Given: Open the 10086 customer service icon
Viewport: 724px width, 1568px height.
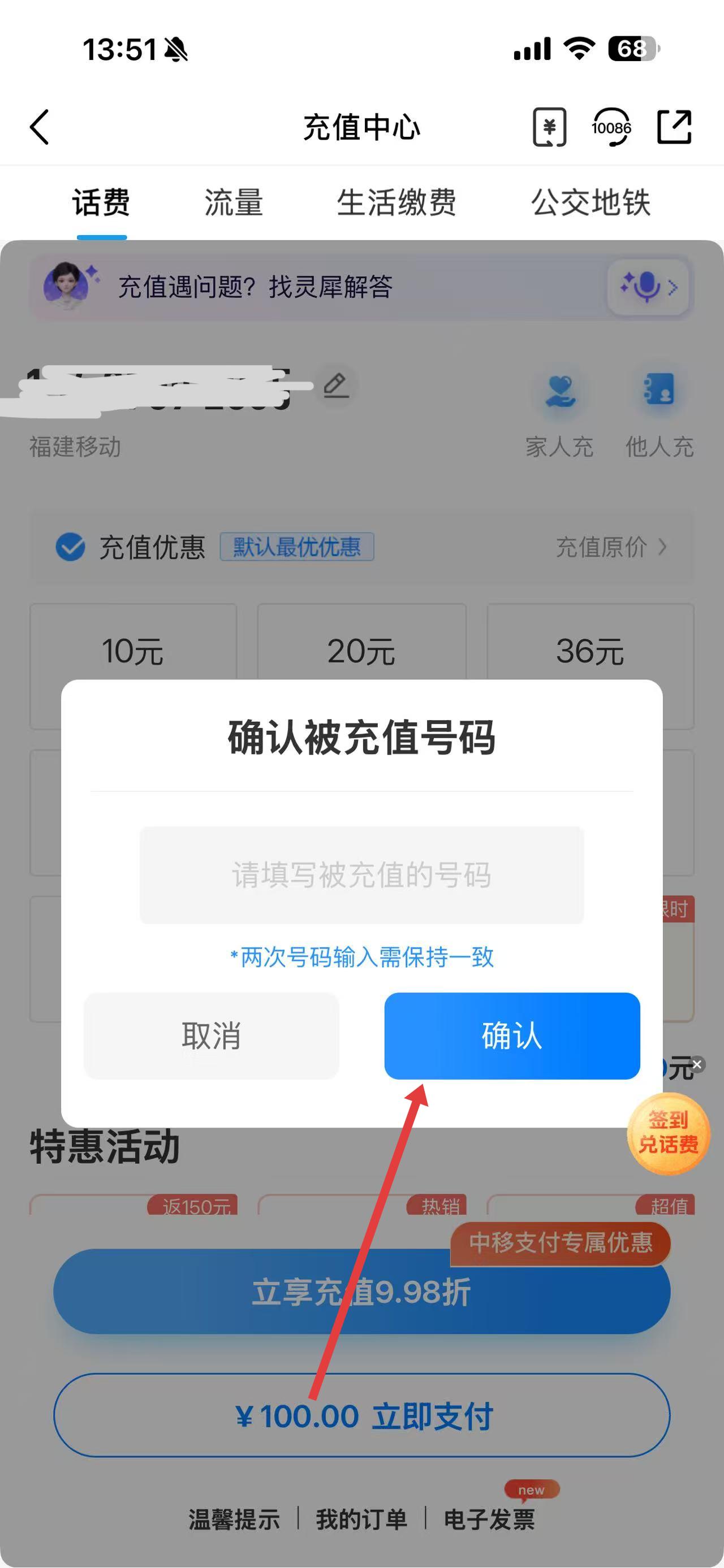Looking at the screenshot, I should coord(611,127).
